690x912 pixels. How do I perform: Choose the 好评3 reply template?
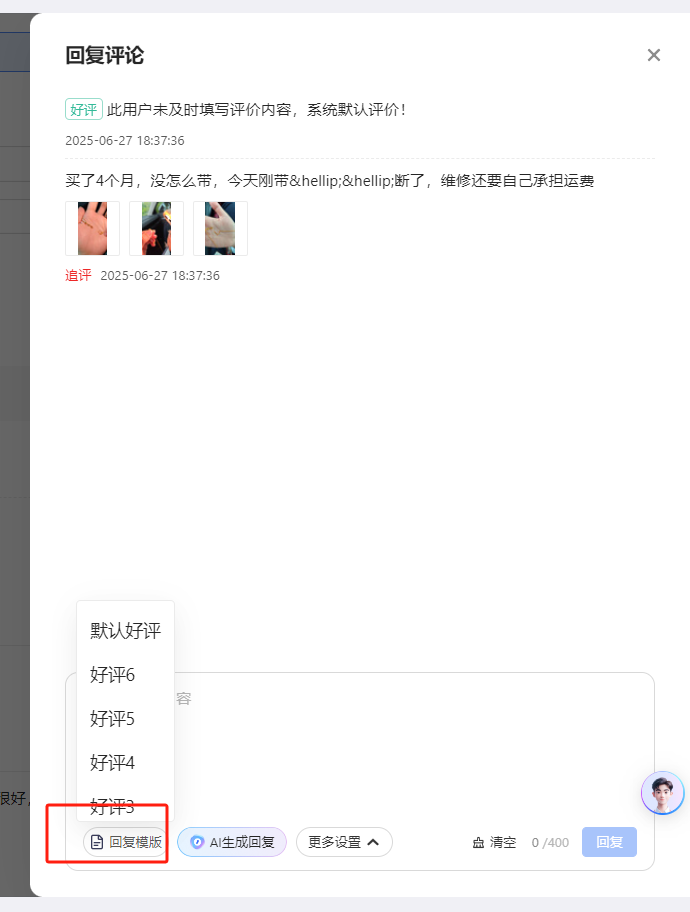tap(113, 806)
